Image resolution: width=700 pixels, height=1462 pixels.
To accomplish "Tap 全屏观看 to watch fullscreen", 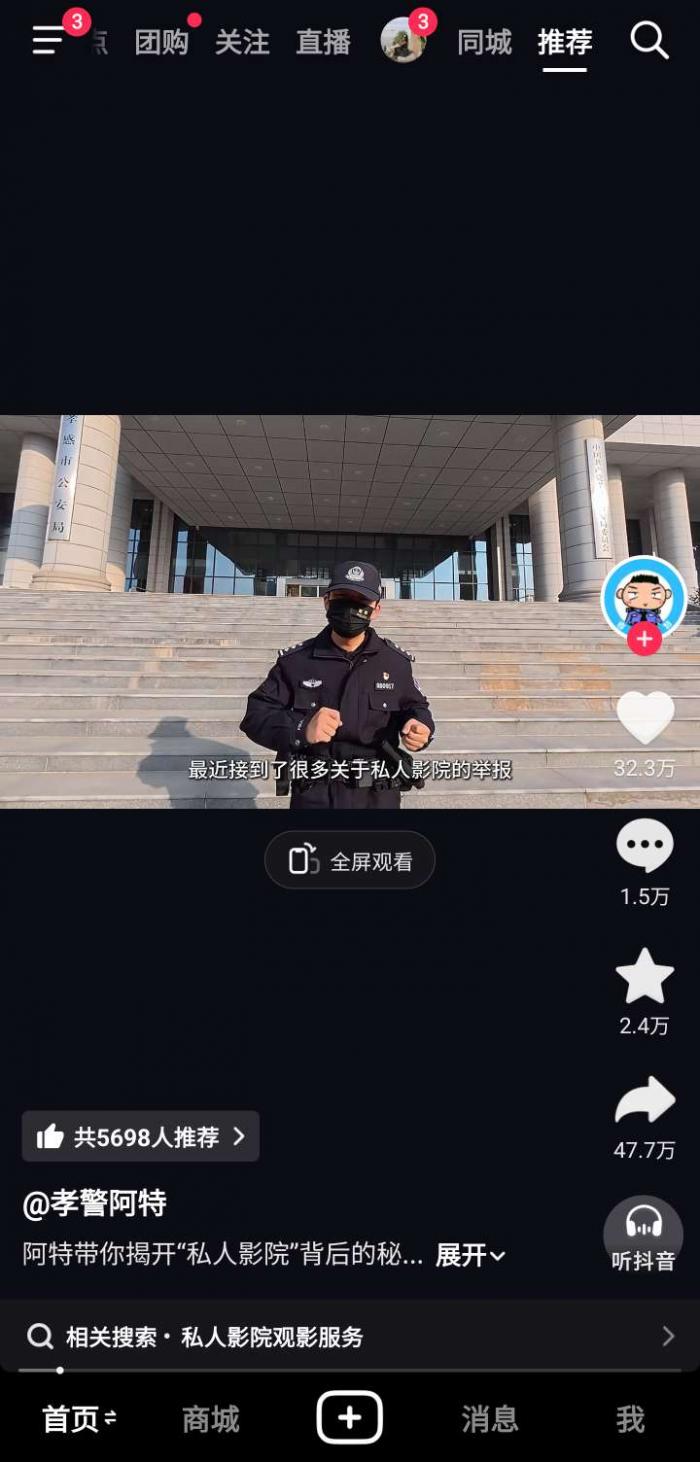I will point(350,861).
